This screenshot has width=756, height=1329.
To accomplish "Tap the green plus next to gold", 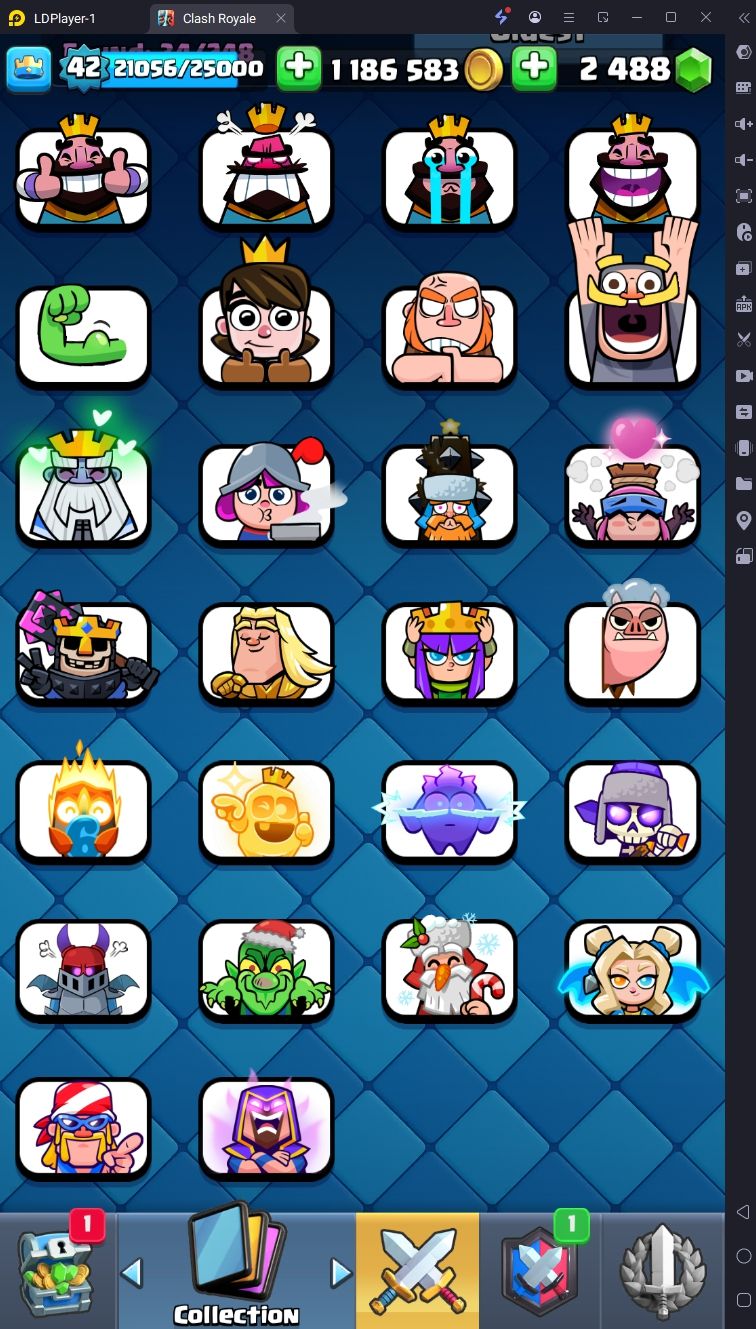I will (298, 68).
